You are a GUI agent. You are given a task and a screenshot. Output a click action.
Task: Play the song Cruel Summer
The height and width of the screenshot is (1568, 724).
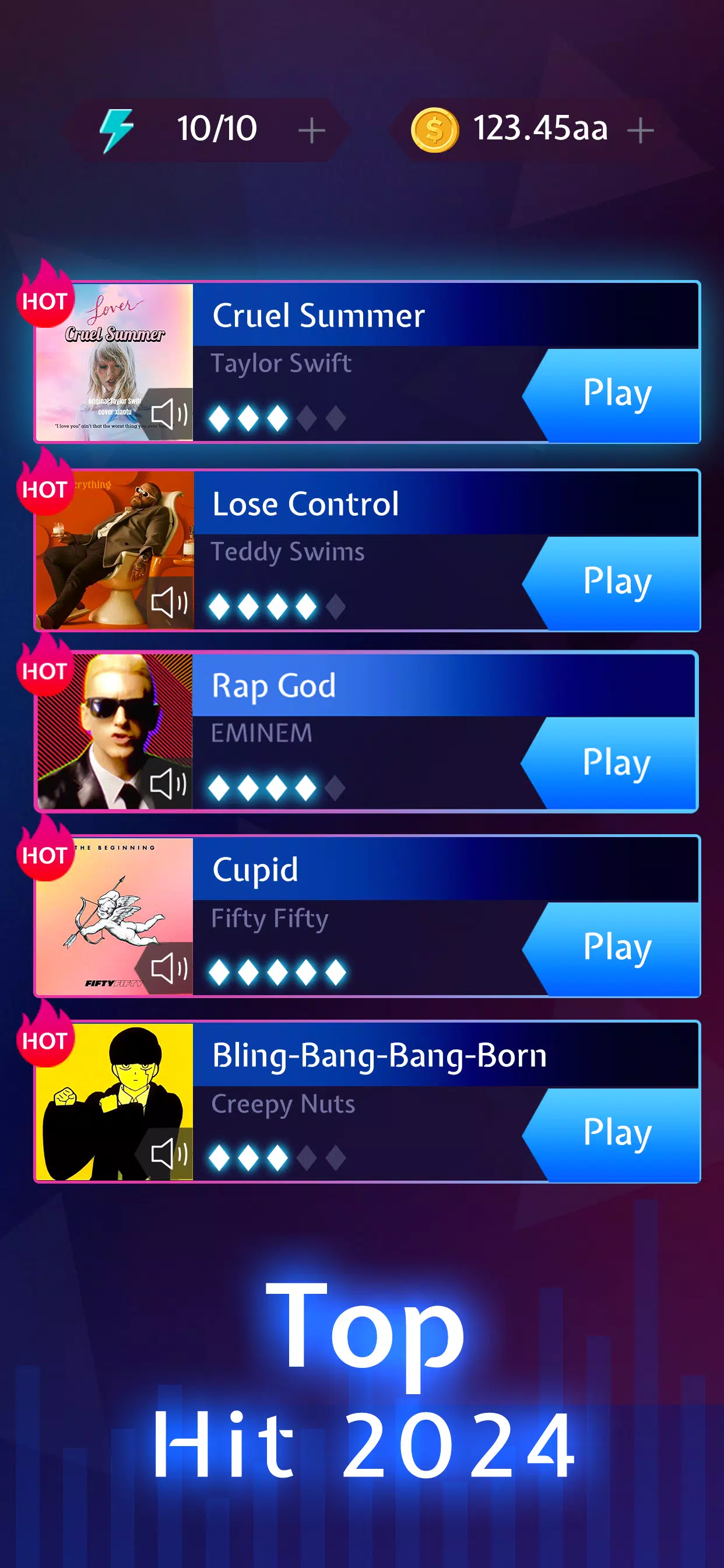(x=616, y=394)
